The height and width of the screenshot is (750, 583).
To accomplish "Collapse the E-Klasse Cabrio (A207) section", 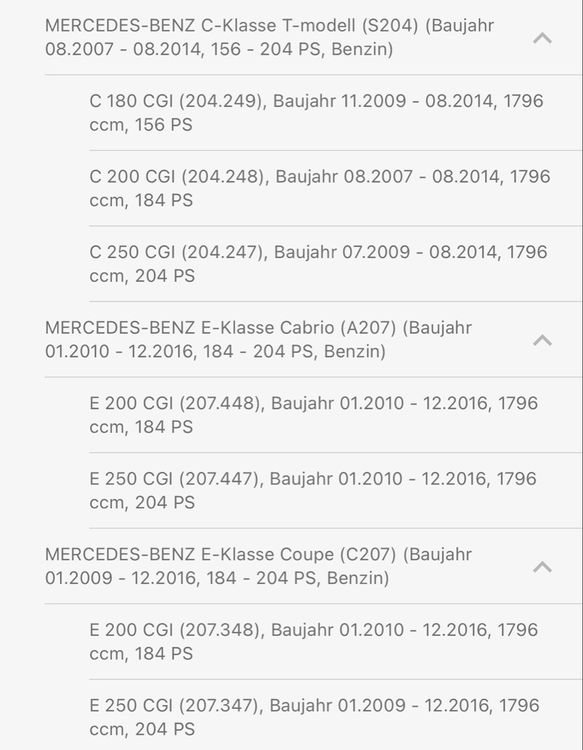I will click(x=542, y=340).
